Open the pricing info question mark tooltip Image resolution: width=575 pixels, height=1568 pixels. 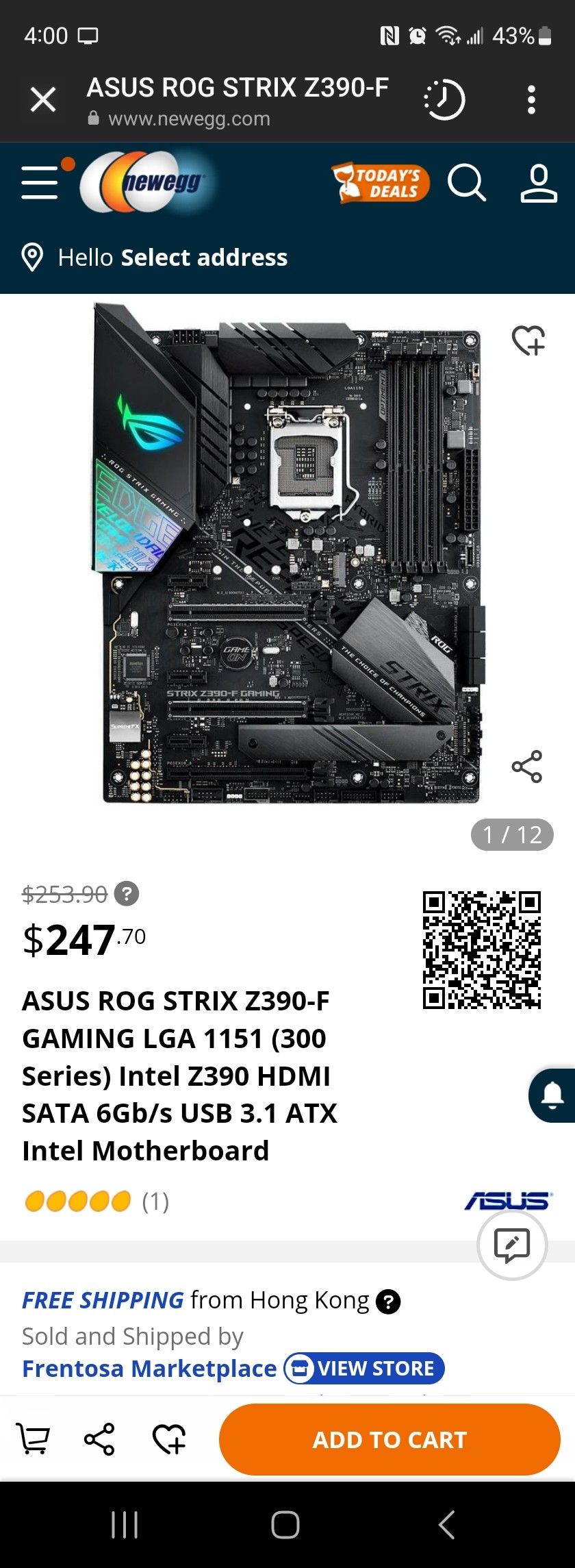click(x=127, y=893)
